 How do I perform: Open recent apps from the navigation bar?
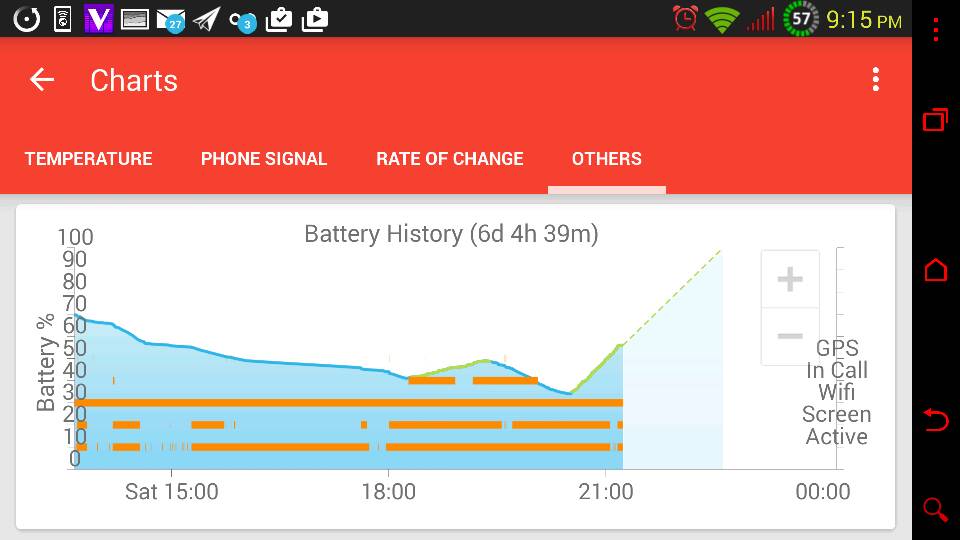point(936,121)
